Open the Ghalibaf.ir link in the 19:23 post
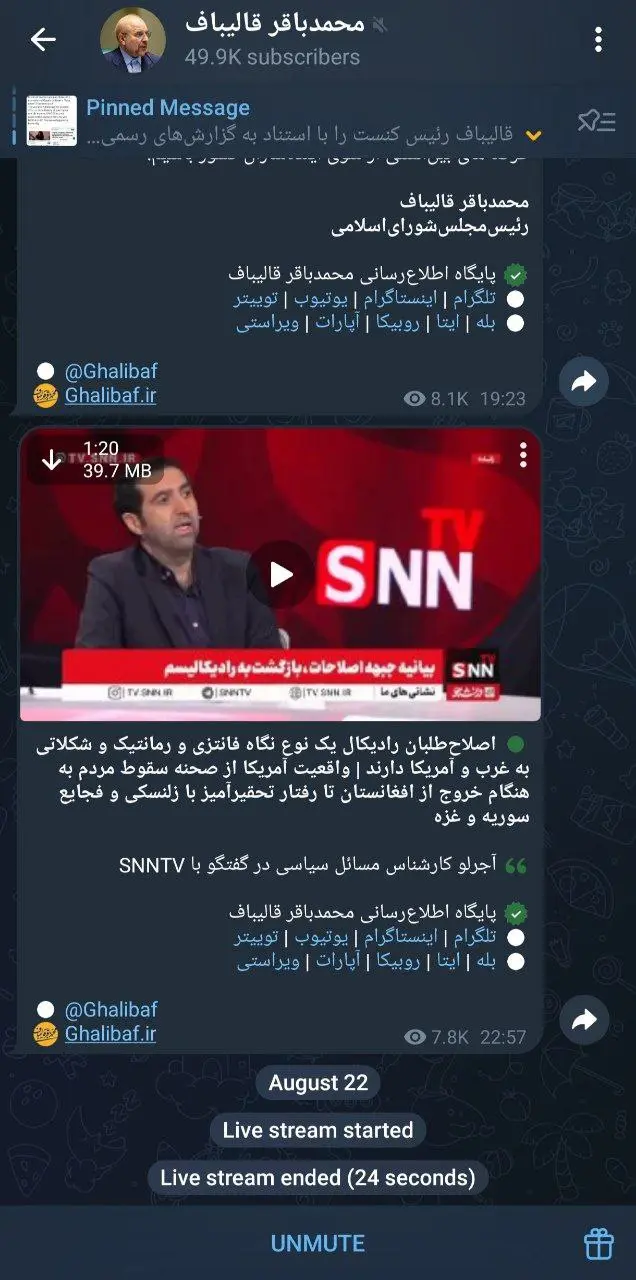Viewport: 636px width, 1280px height. point(110,395)
